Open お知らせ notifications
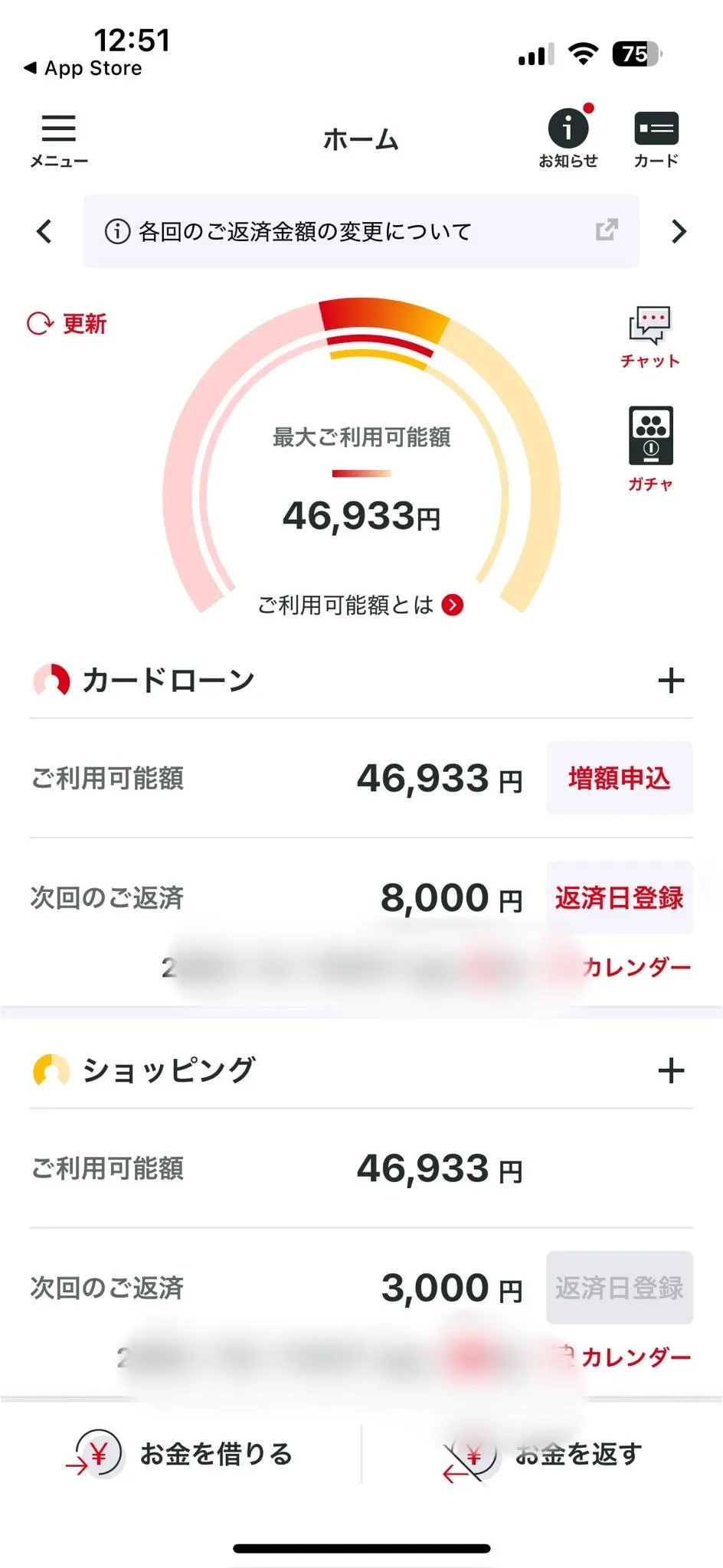This screenshot has height=1568, width=723. (568, 138)
